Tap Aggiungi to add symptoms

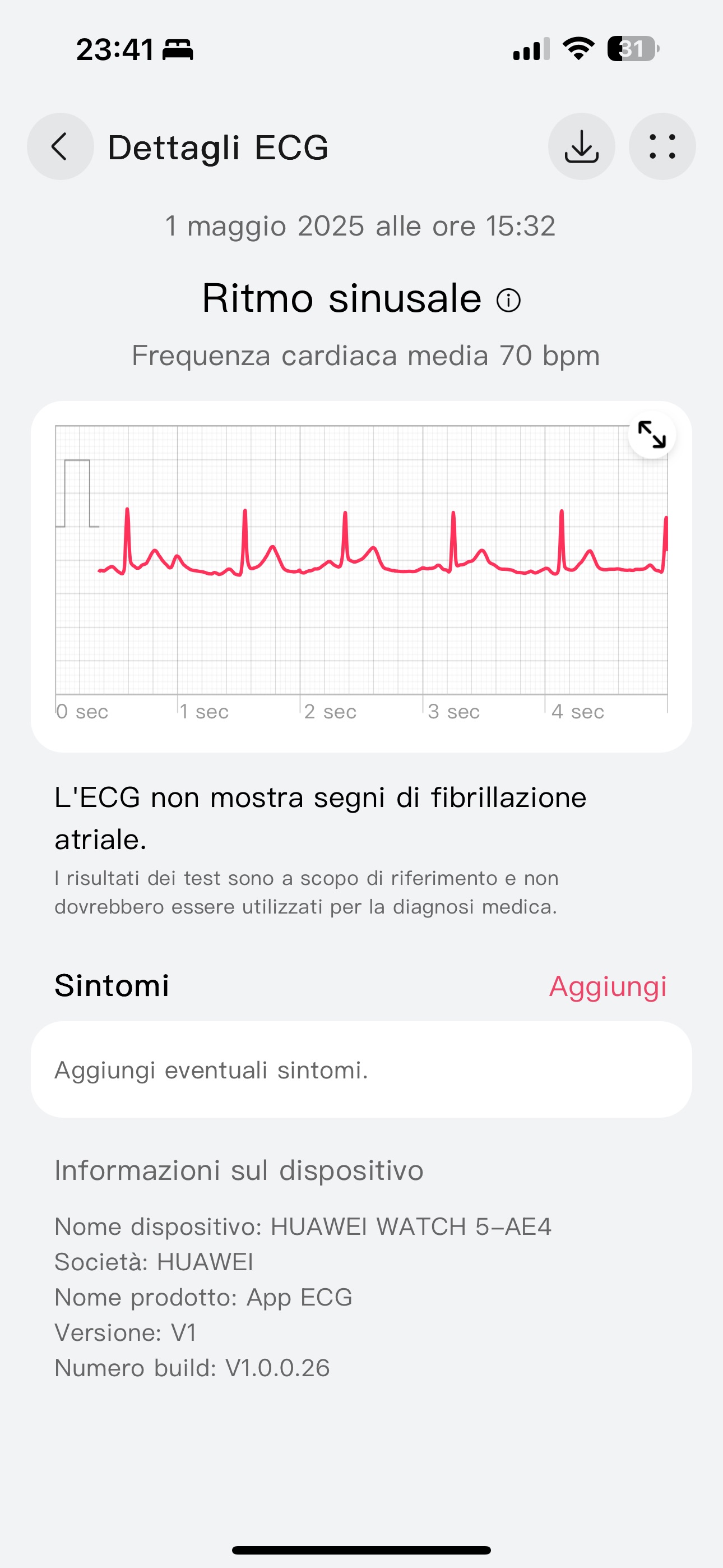(x=608, y=986)
